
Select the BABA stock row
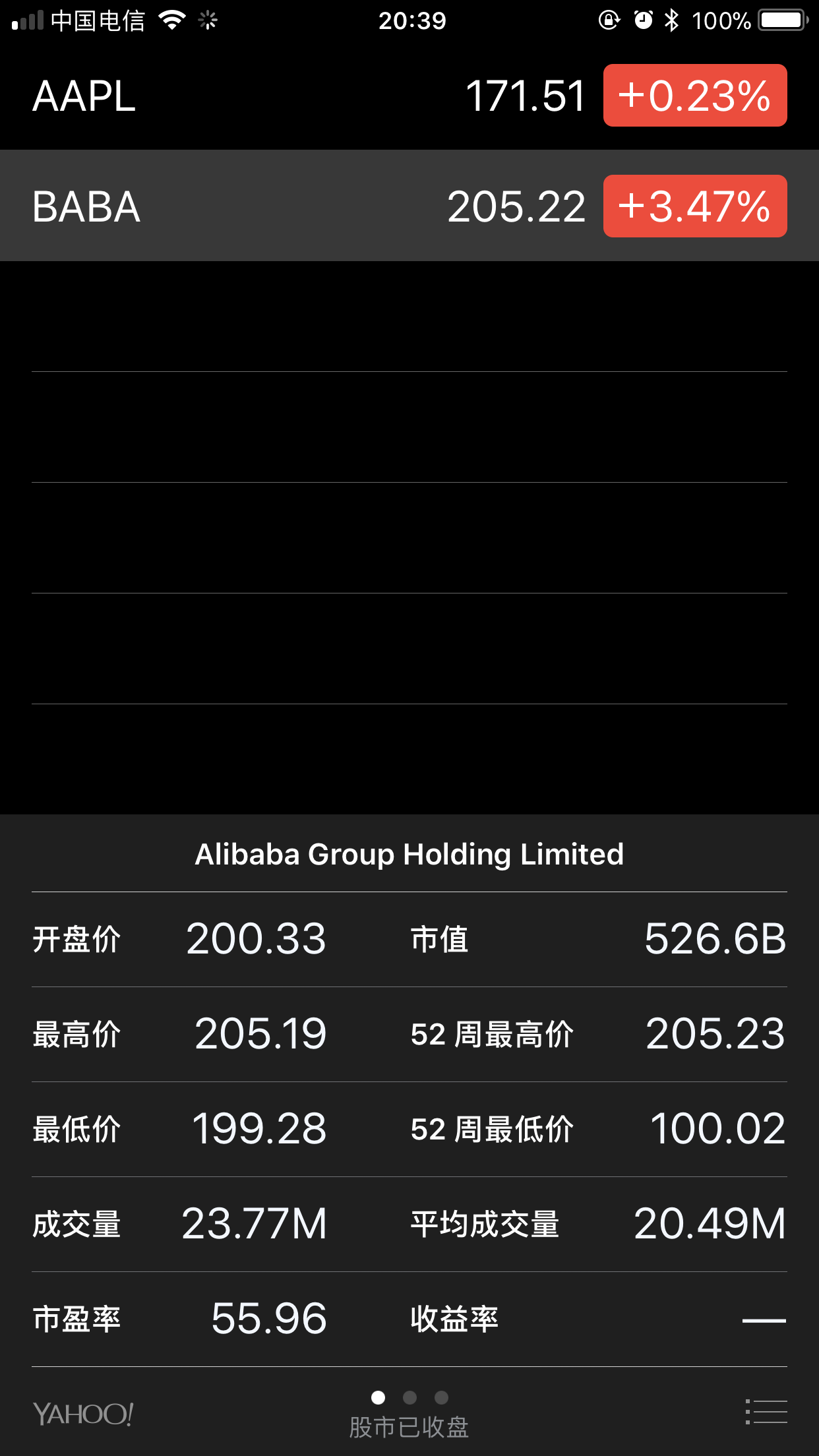409,206
